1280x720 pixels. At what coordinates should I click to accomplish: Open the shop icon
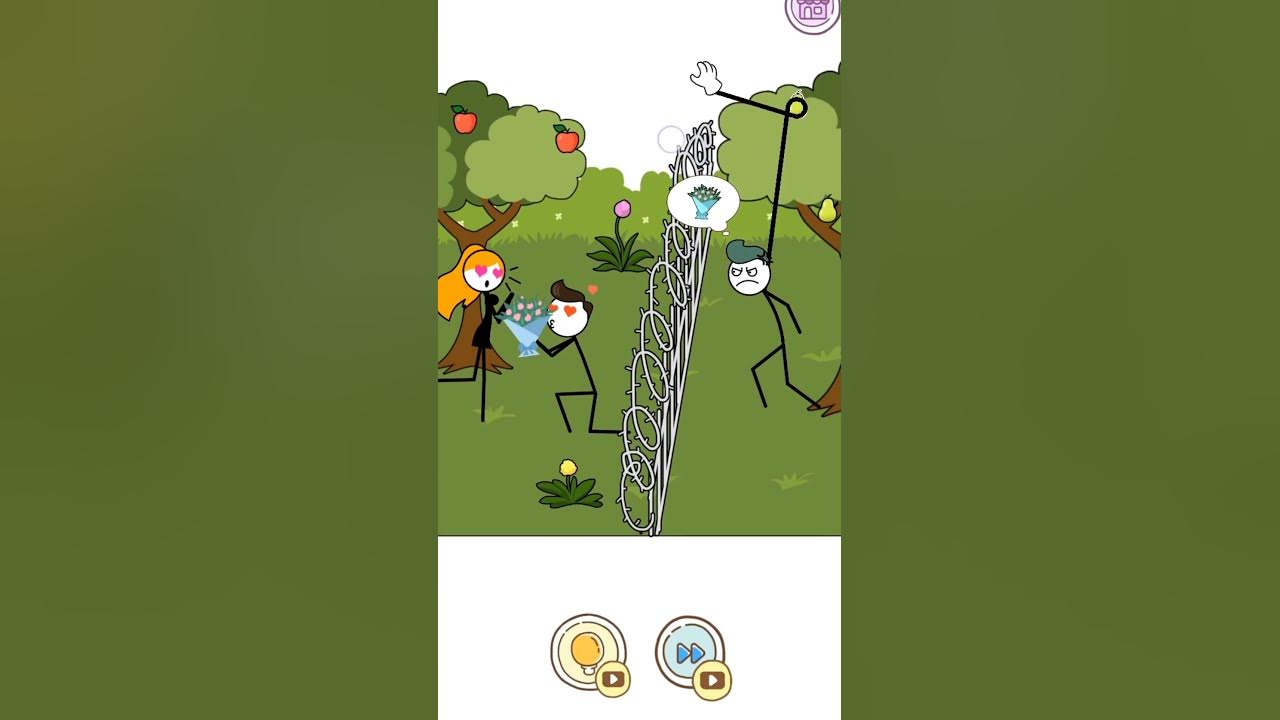[812, 12]
